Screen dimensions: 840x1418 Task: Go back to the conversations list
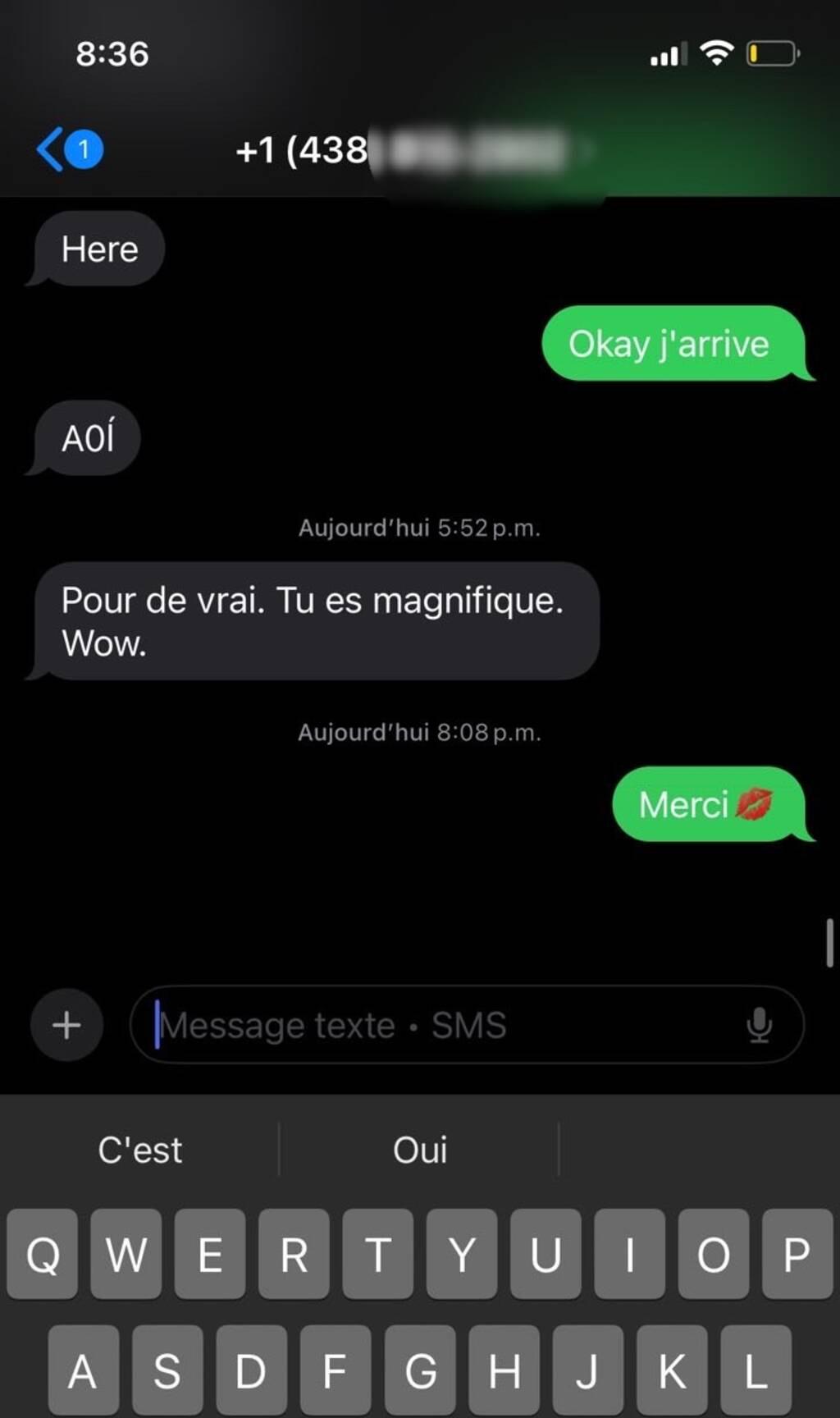click(67, 150)
